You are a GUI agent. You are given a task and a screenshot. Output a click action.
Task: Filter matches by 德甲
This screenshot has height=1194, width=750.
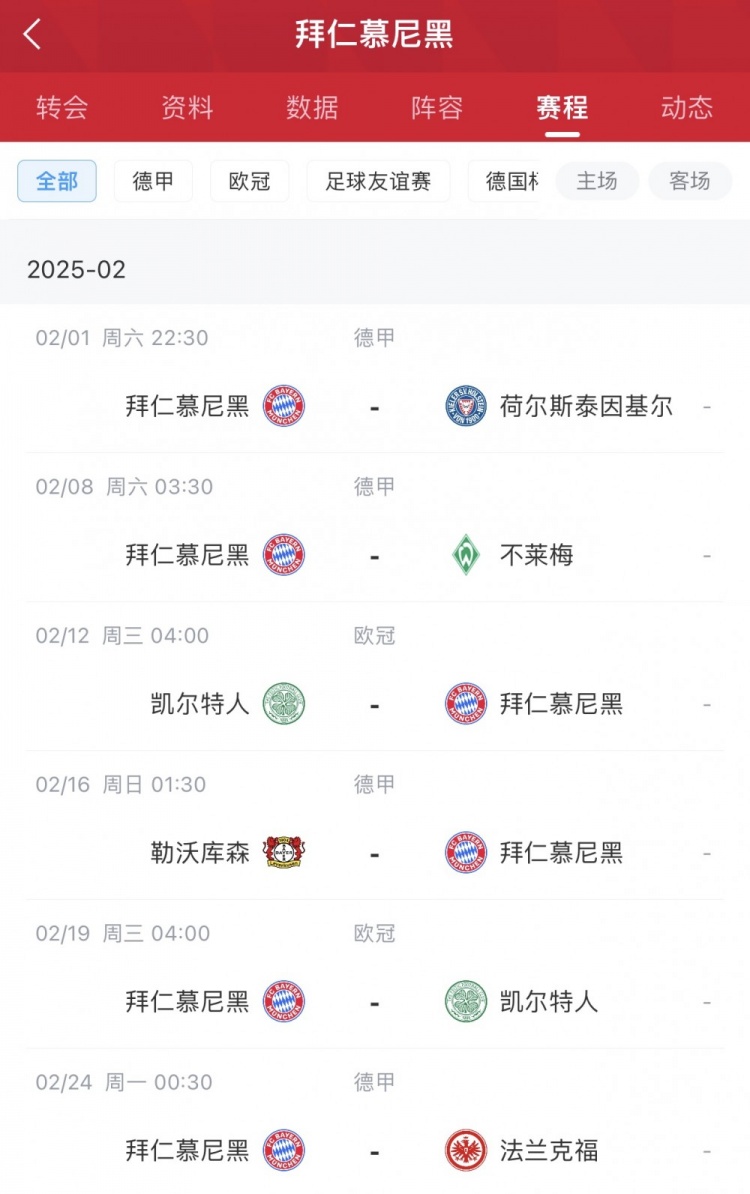[x=153, y=181]
